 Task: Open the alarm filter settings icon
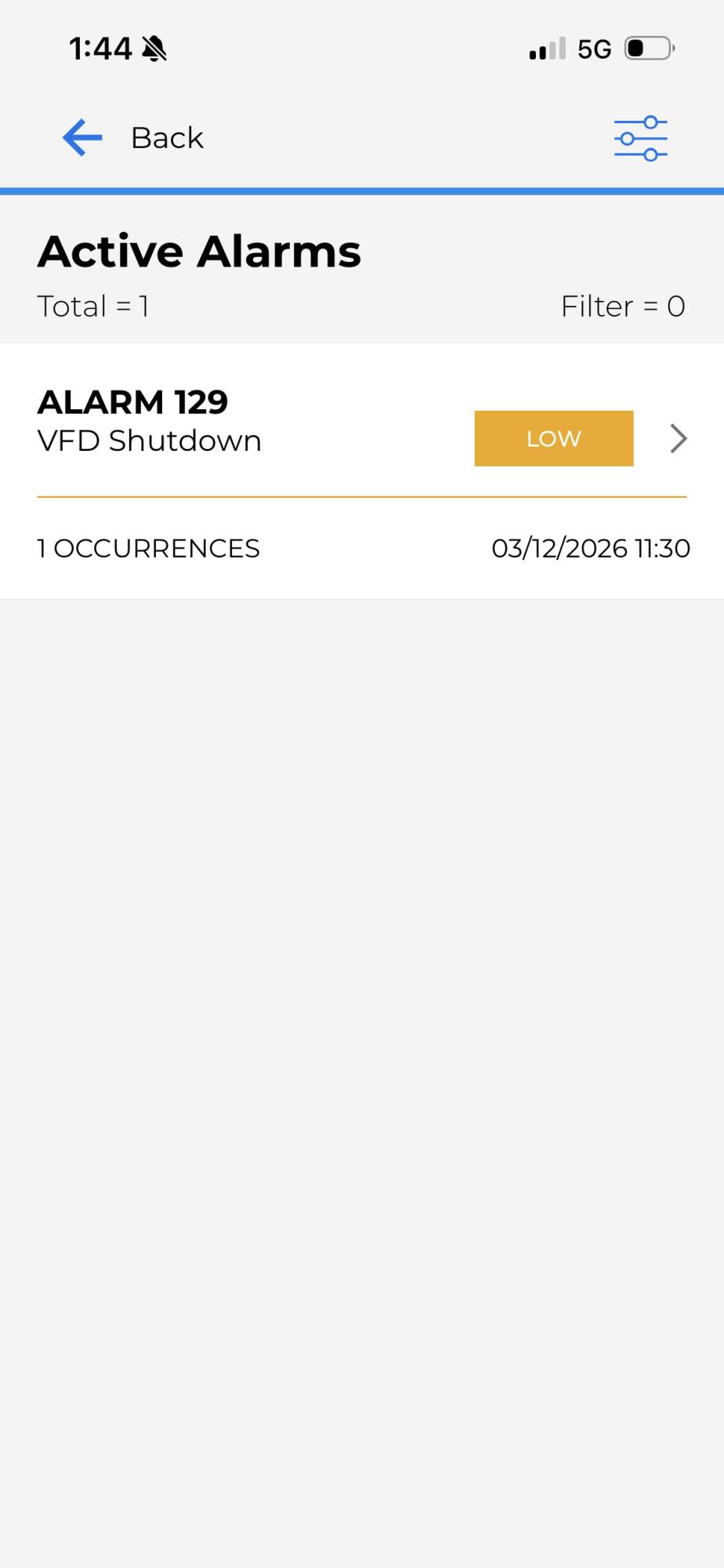point(640,139)
